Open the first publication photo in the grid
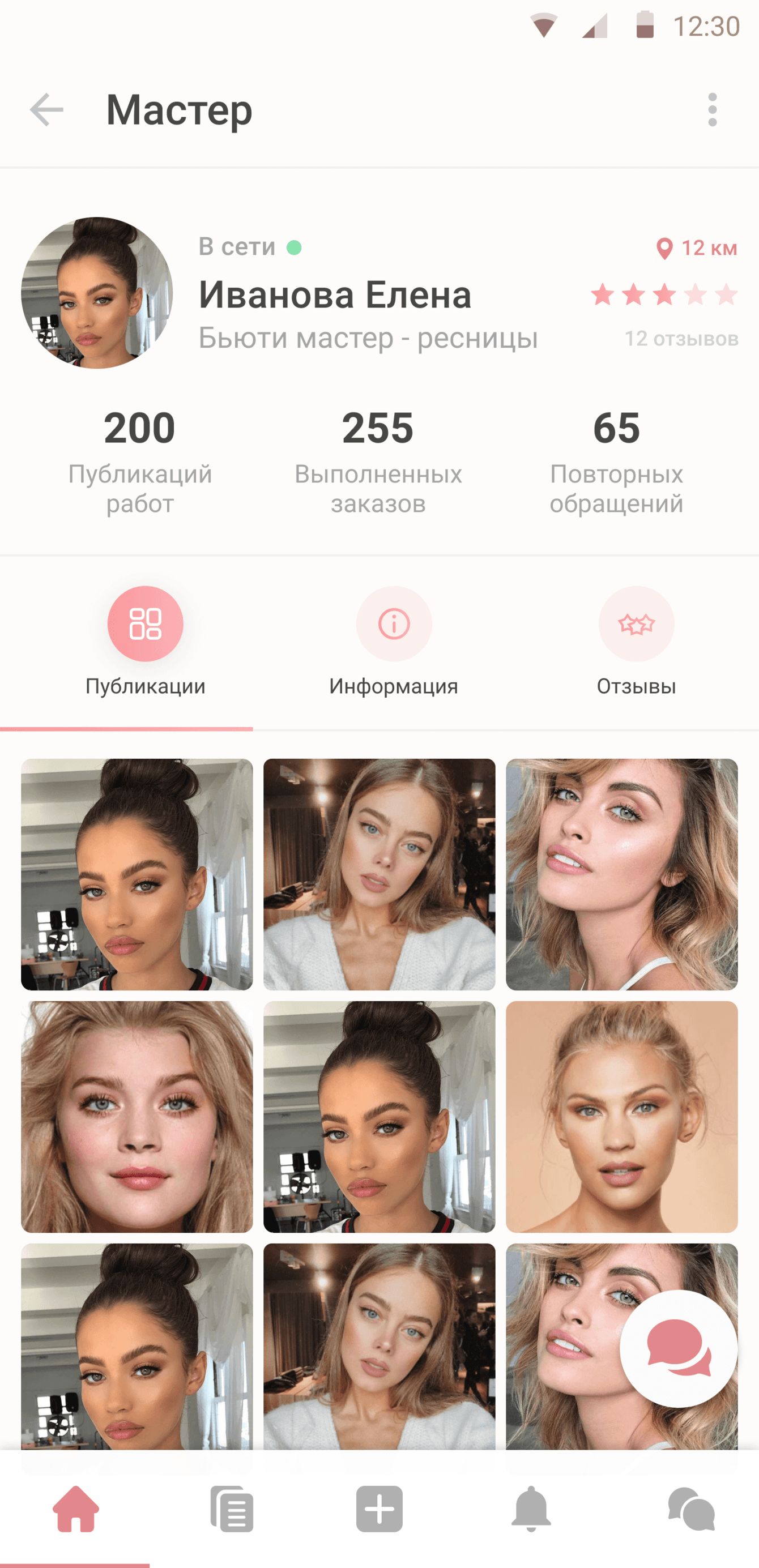 [137, 874]
